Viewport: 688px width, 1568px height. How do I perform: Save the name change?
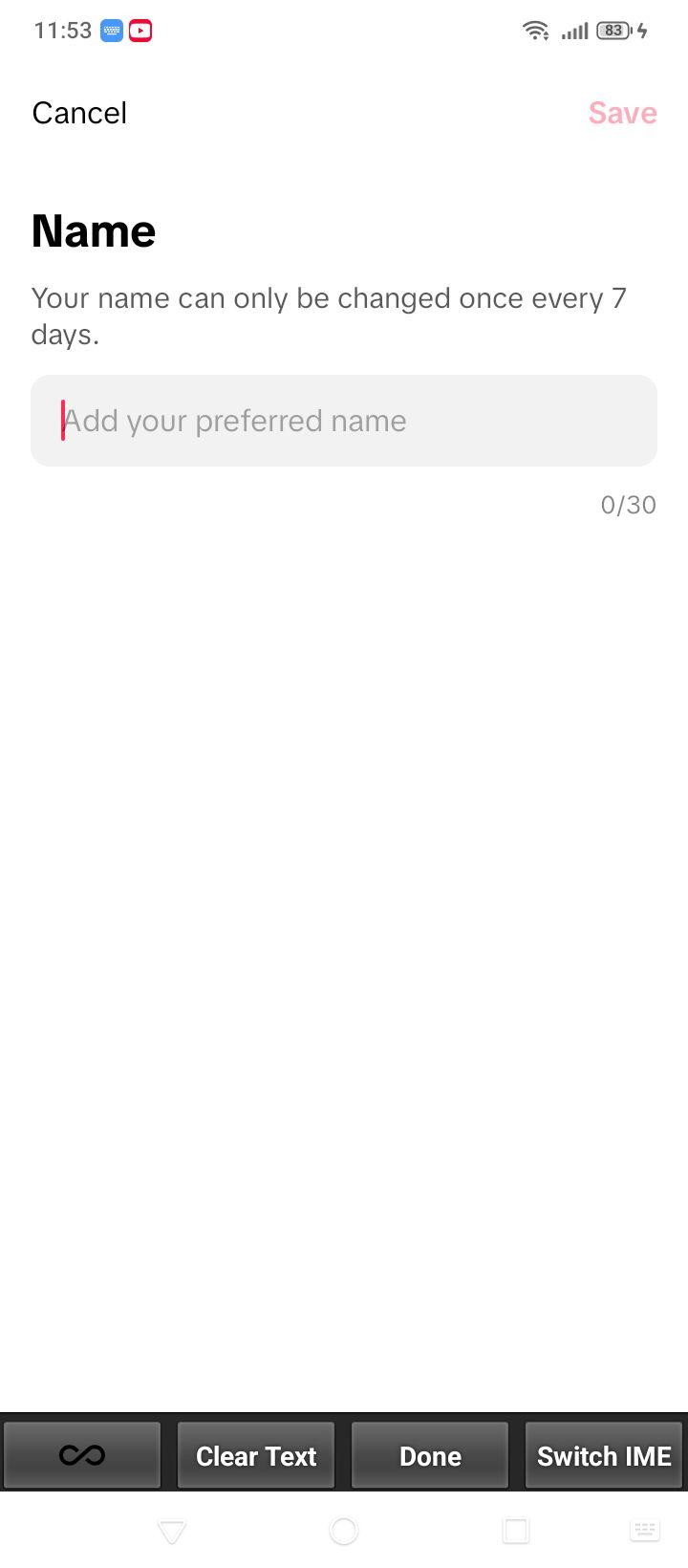[622, 113]
